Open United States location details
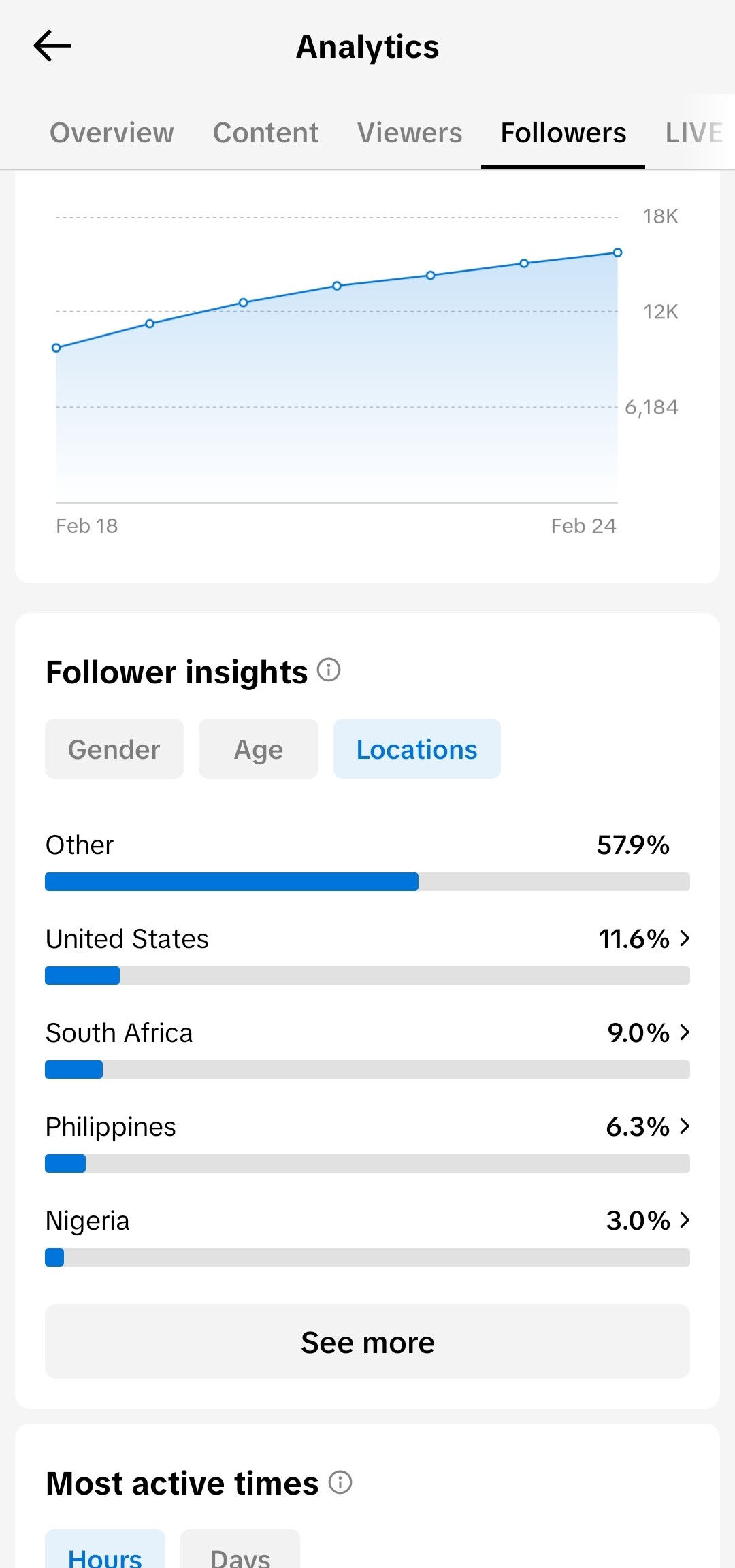The height and width of the screenshot is (1568, 735). coord(367,954)
